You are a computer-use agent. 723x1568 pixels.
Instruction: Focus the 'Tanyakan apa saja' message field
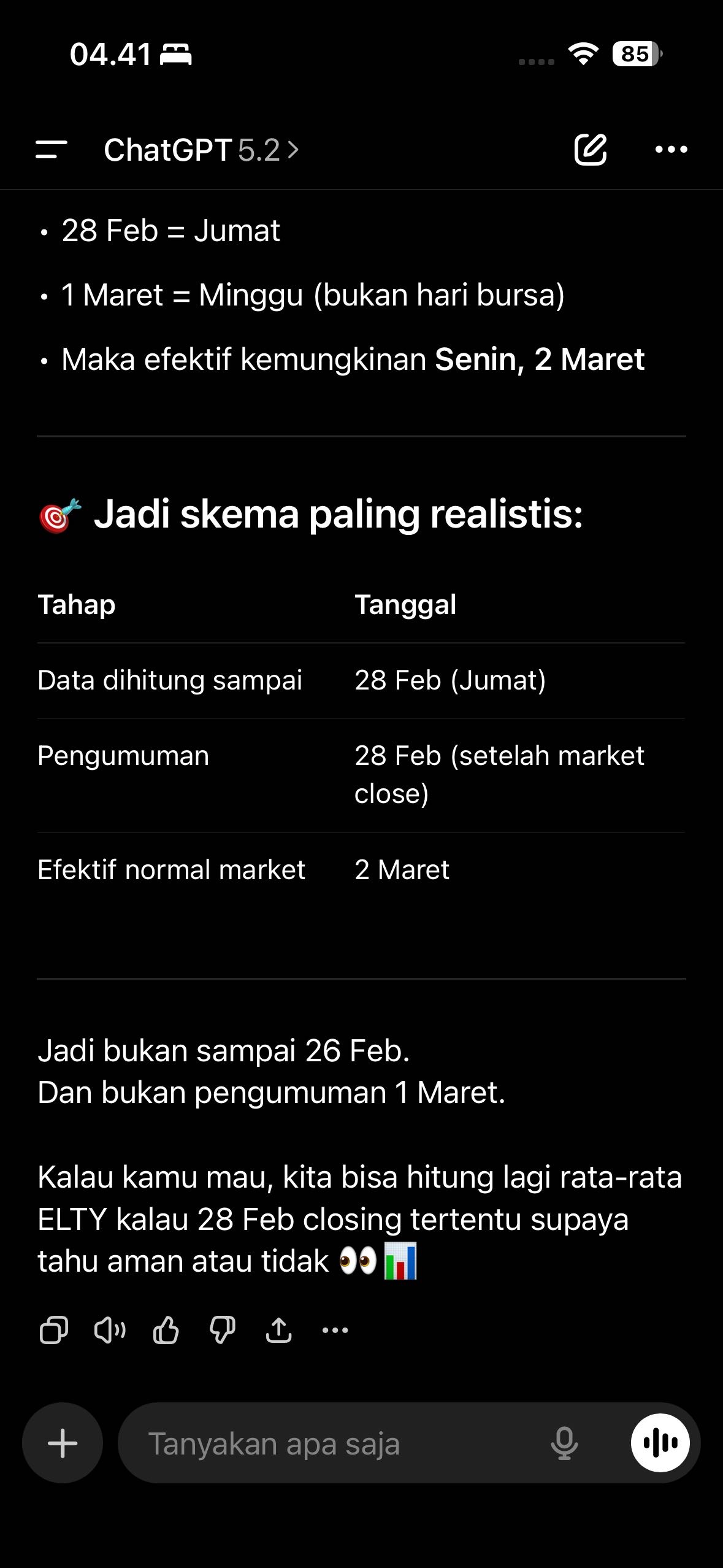coord(331,1443)
